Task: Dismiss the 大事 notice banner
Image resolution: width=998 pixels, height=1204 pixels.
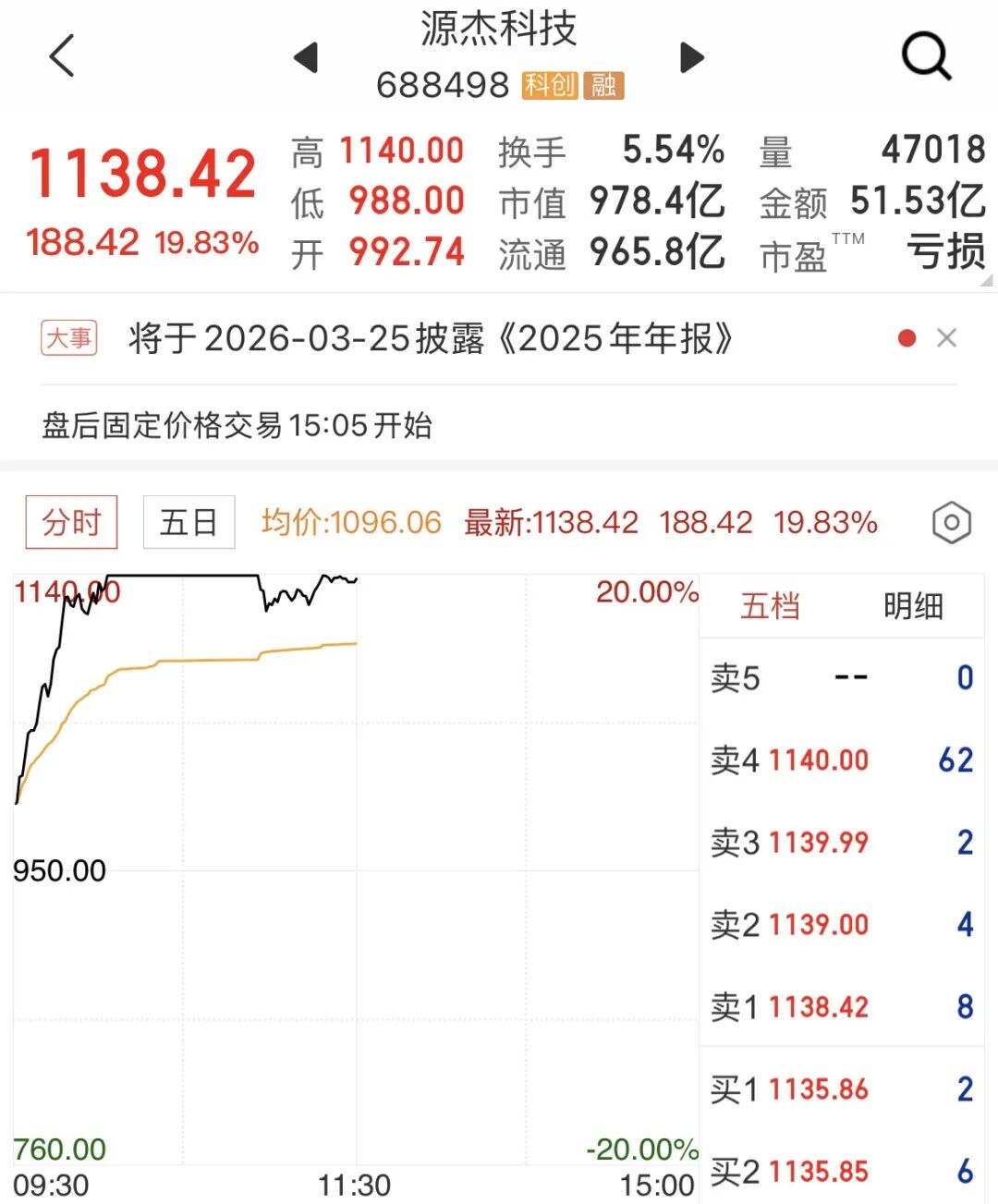Action: coord(946,338)
